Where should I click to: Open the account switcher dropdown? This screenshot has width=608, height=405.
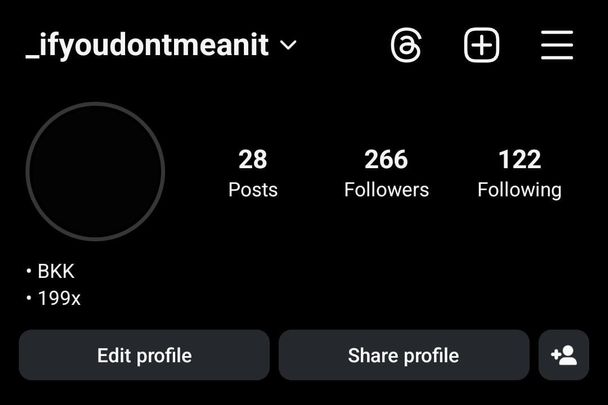288,45
